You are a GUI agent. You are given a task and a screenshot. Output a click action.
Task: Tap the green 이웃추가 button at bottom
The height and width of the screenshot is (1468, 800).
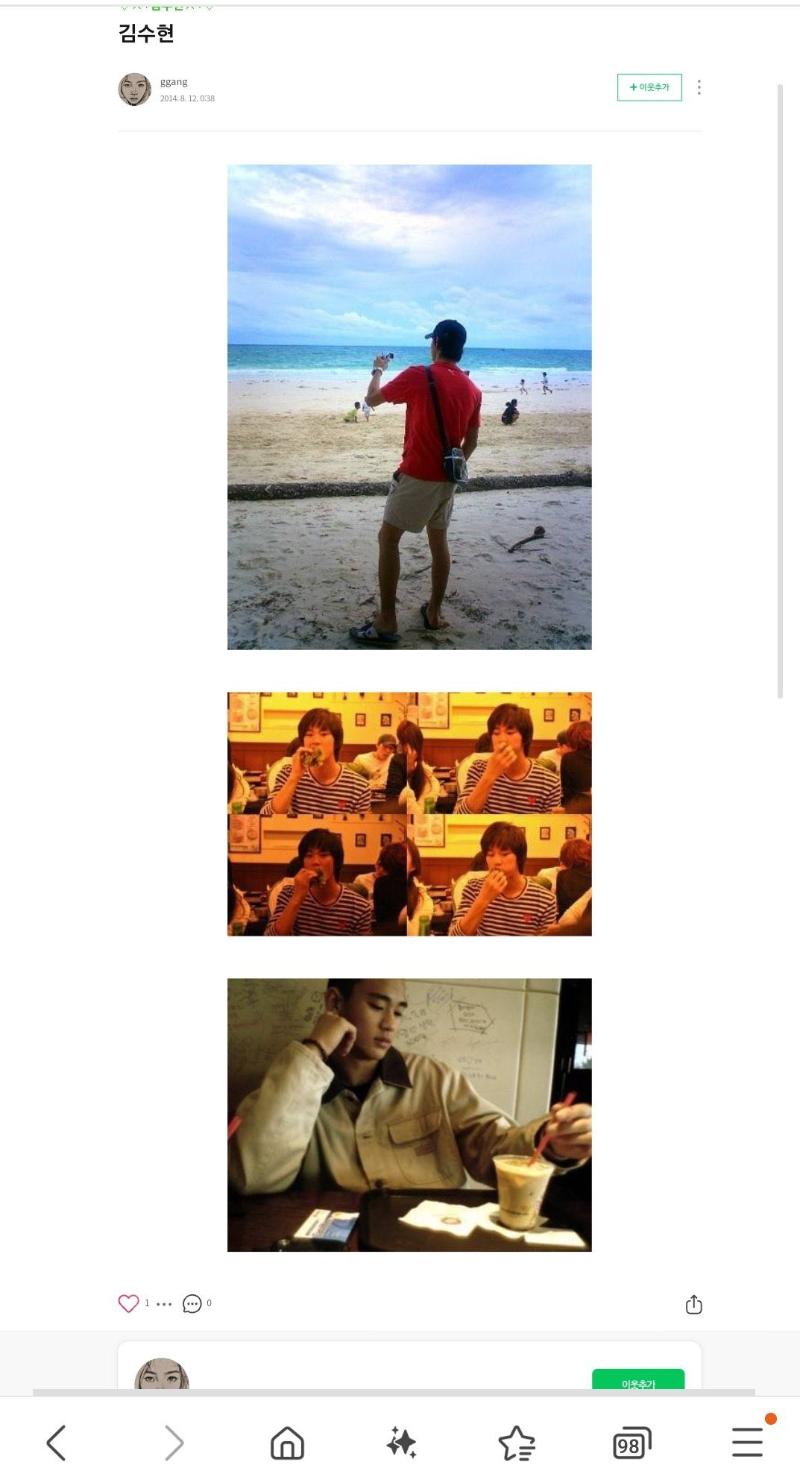(x=638, y=1382)
